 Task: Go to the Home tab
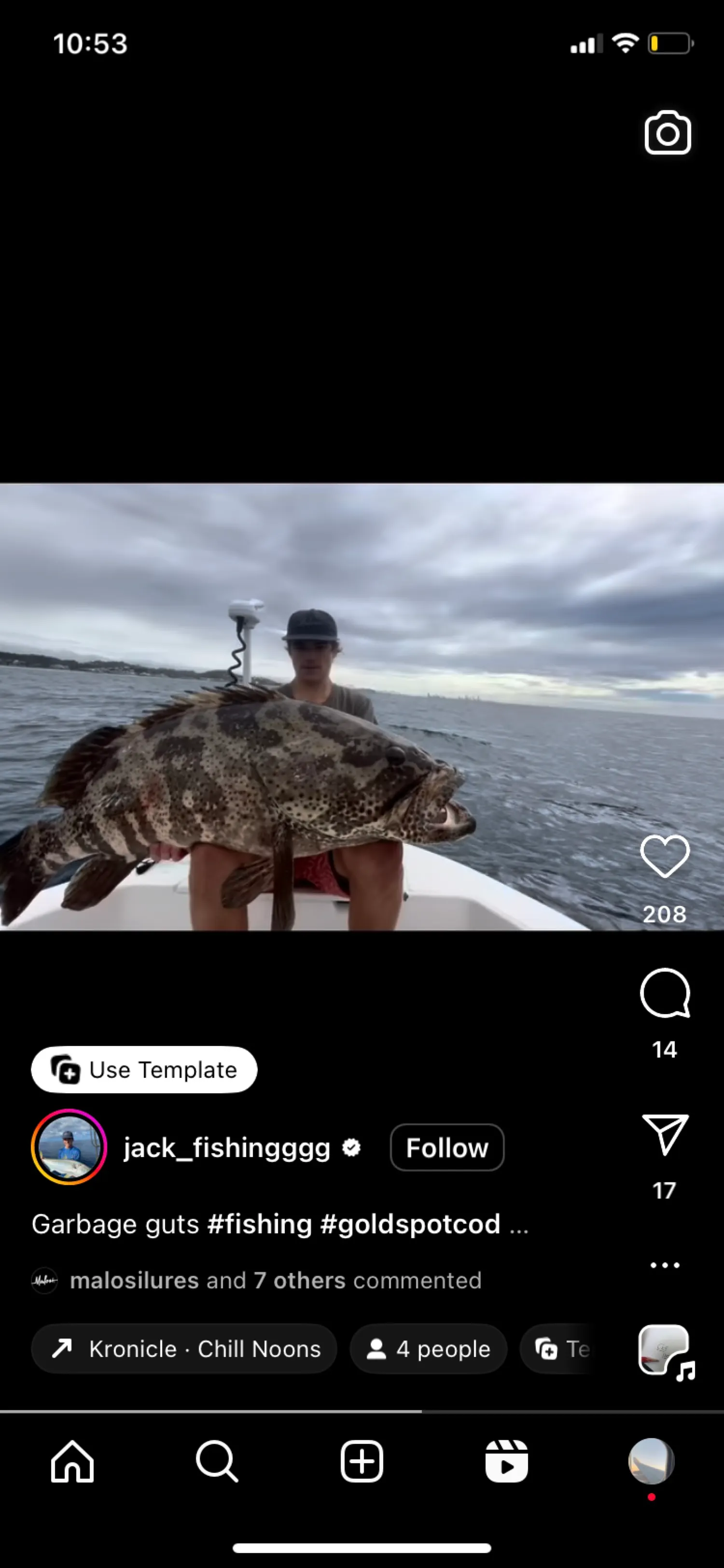[72, 1461]
